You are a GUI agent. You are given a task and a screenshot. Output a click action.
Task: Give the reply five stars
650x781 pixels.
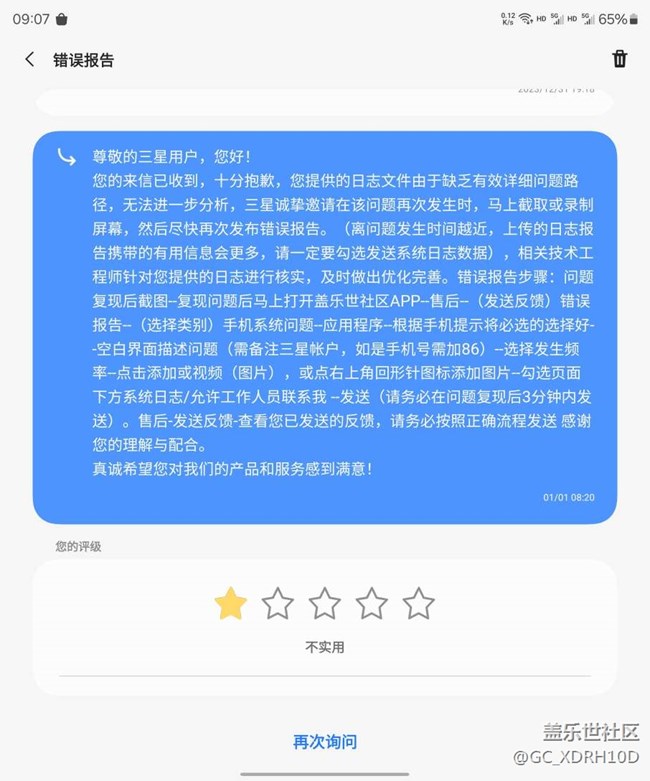(418, 603)
